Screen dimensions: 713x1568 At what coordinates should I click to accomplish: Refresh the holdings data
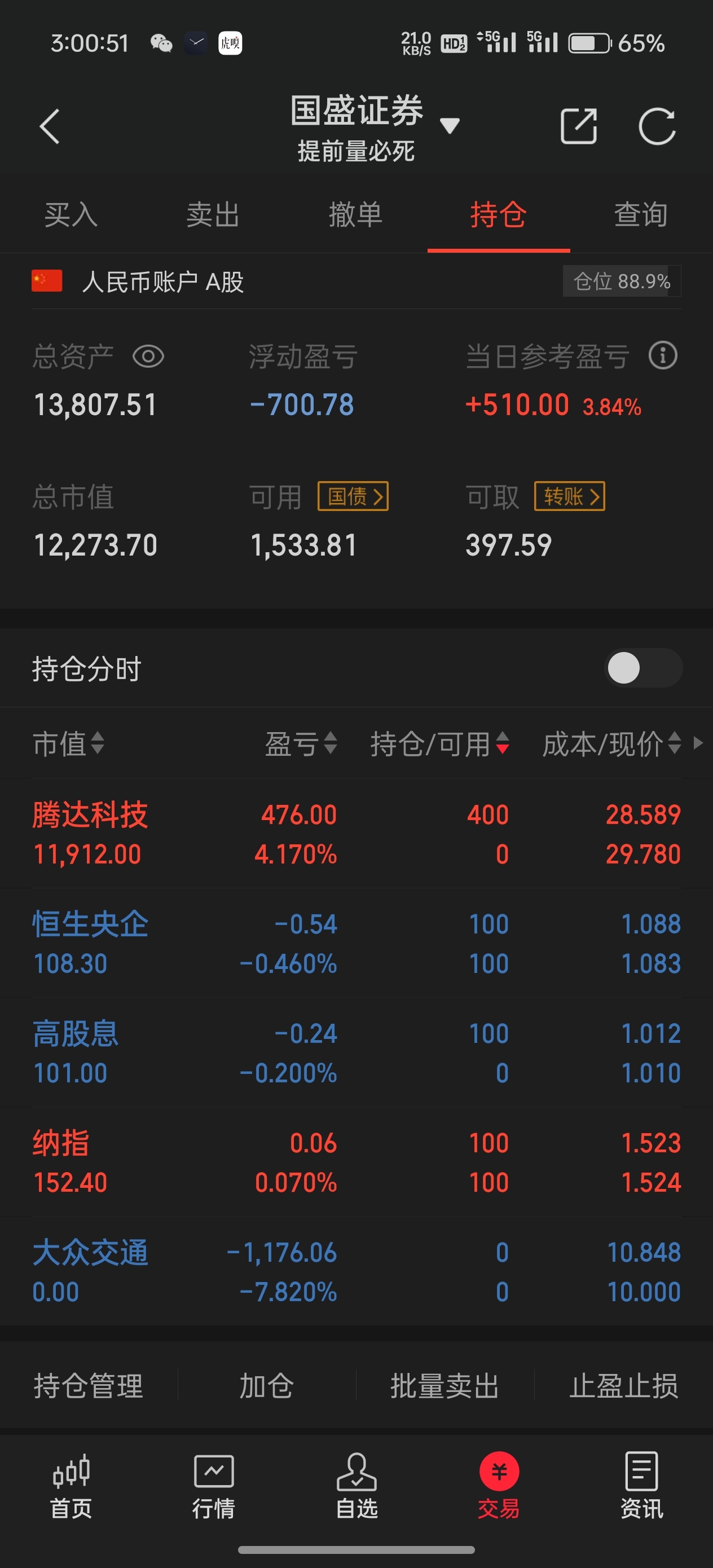pyautogui.click(x=657, y=126)
